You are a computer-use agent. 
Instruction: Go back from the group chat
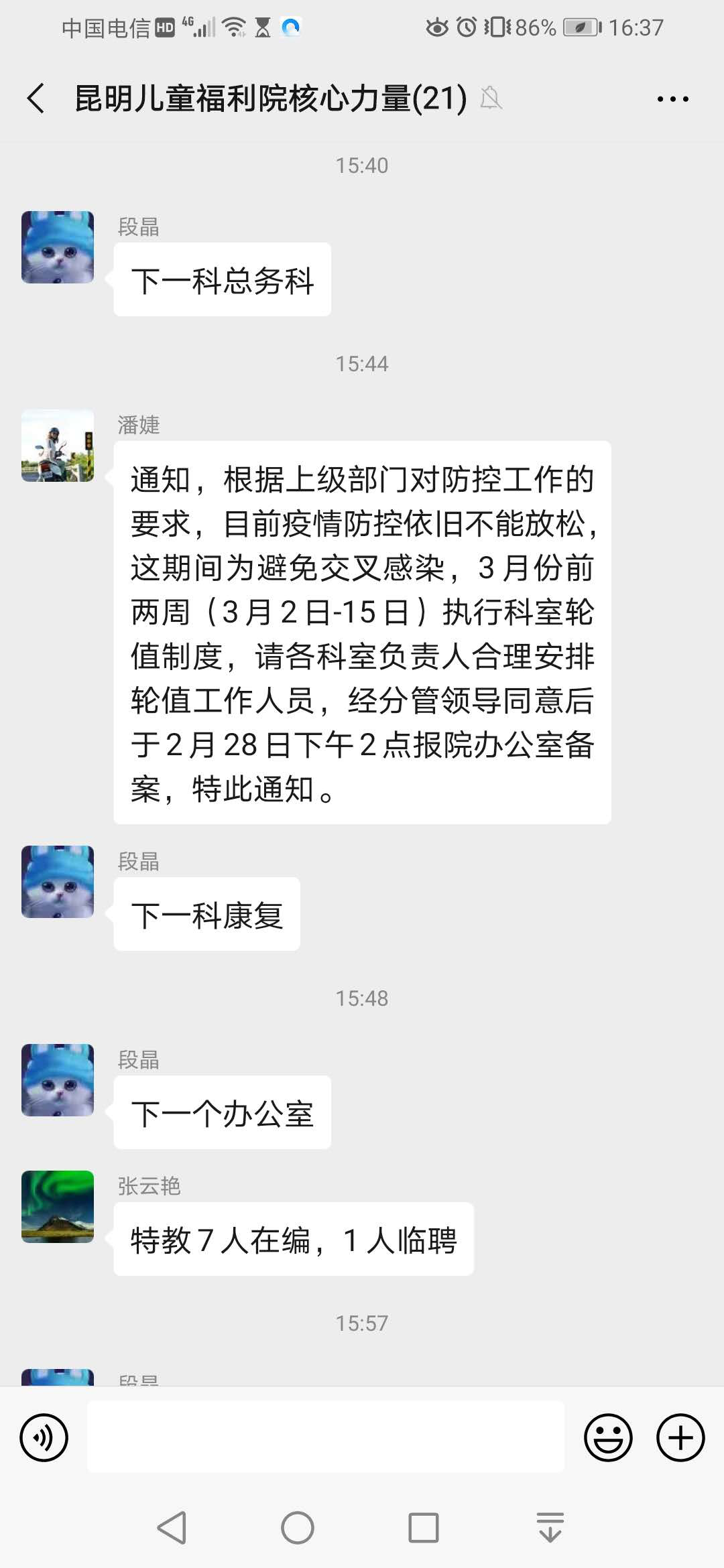coord(36,99)
